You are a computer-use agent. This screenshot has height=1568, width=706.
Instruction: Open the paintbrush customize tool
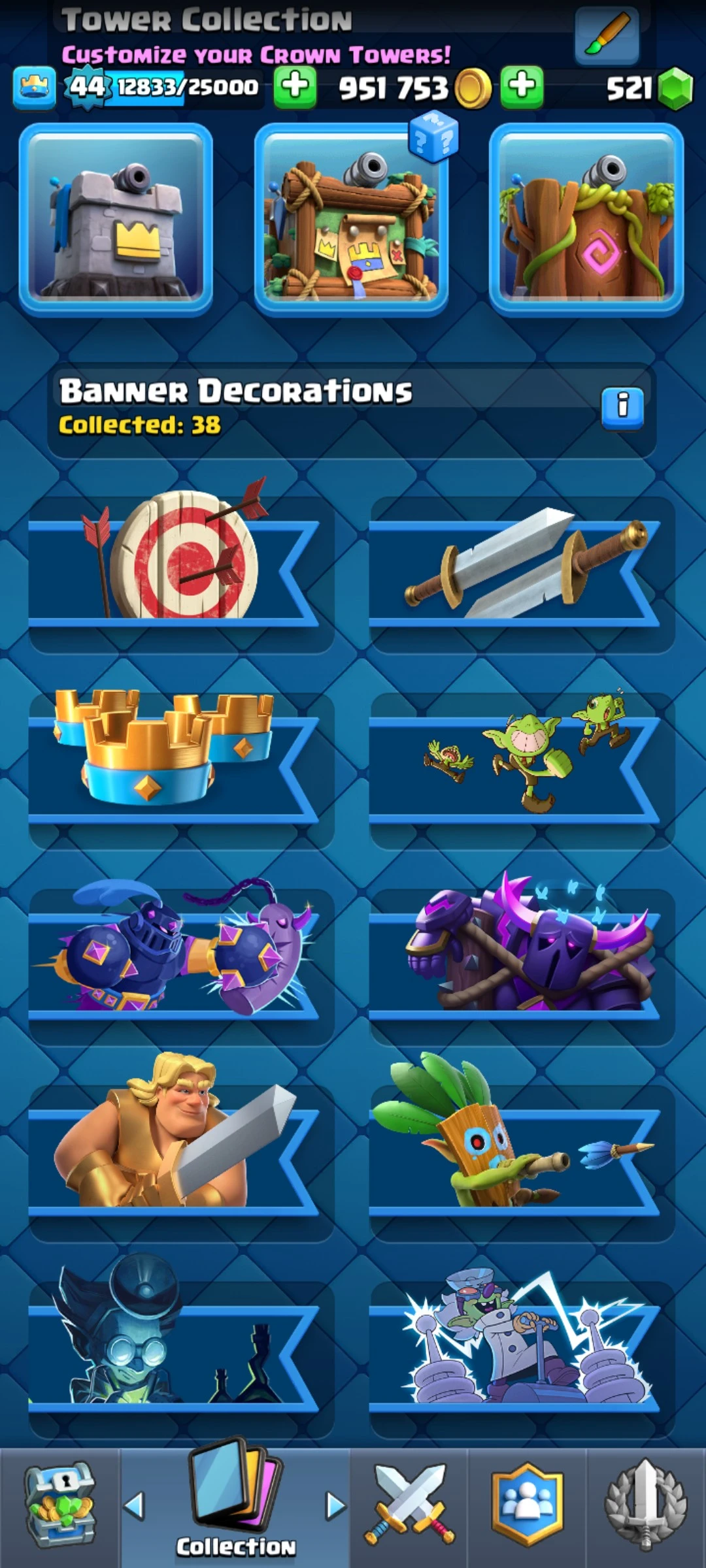point(607,35)
